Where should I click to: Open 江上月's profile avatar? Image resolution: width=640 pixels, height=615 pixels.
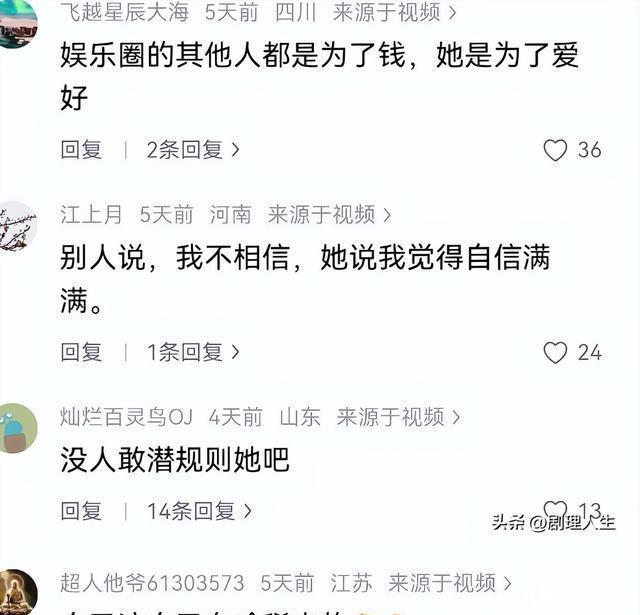coord(18,226)
